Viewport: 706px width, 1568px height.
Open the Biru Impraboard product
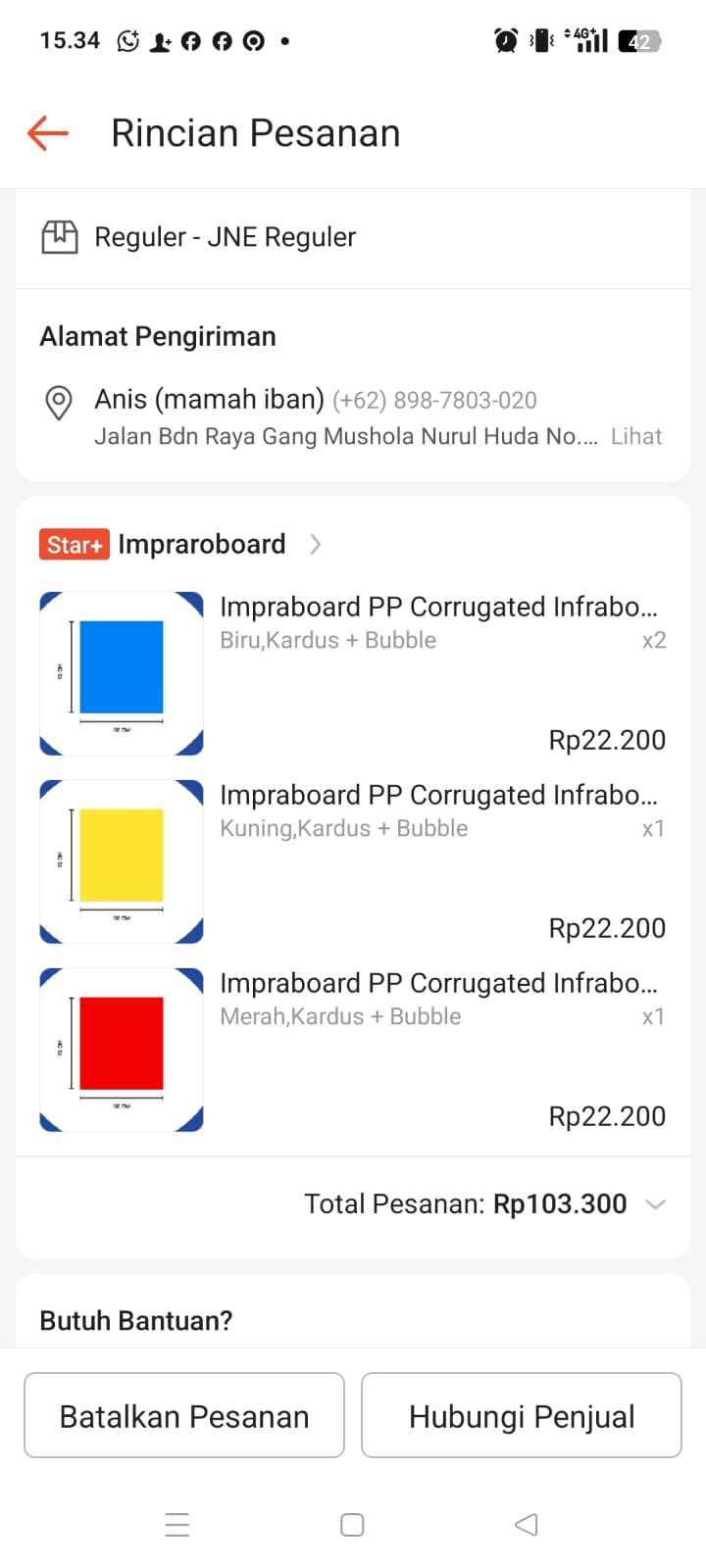tap(353, 673)
